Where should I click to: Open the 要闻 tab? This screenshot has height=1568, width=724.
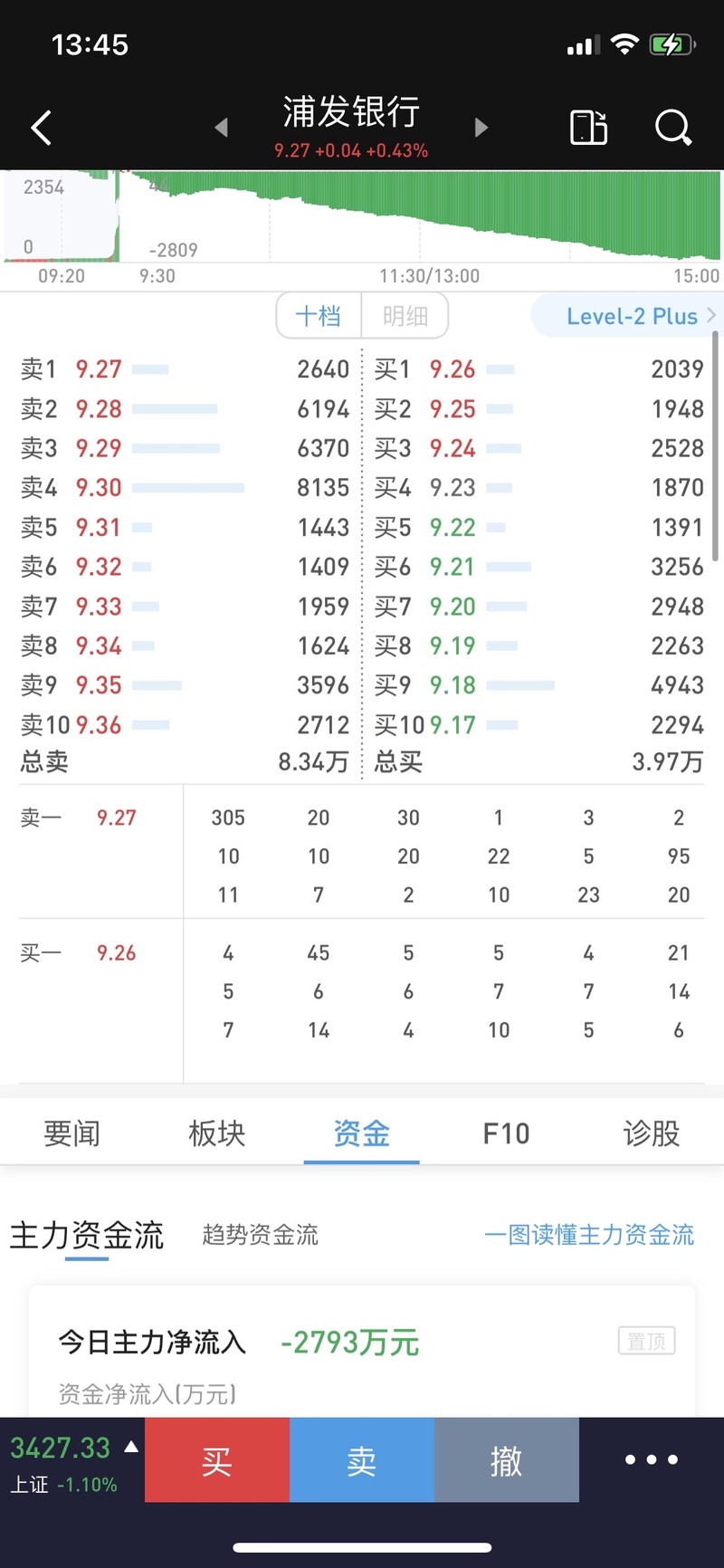[x=72, y=1133]
